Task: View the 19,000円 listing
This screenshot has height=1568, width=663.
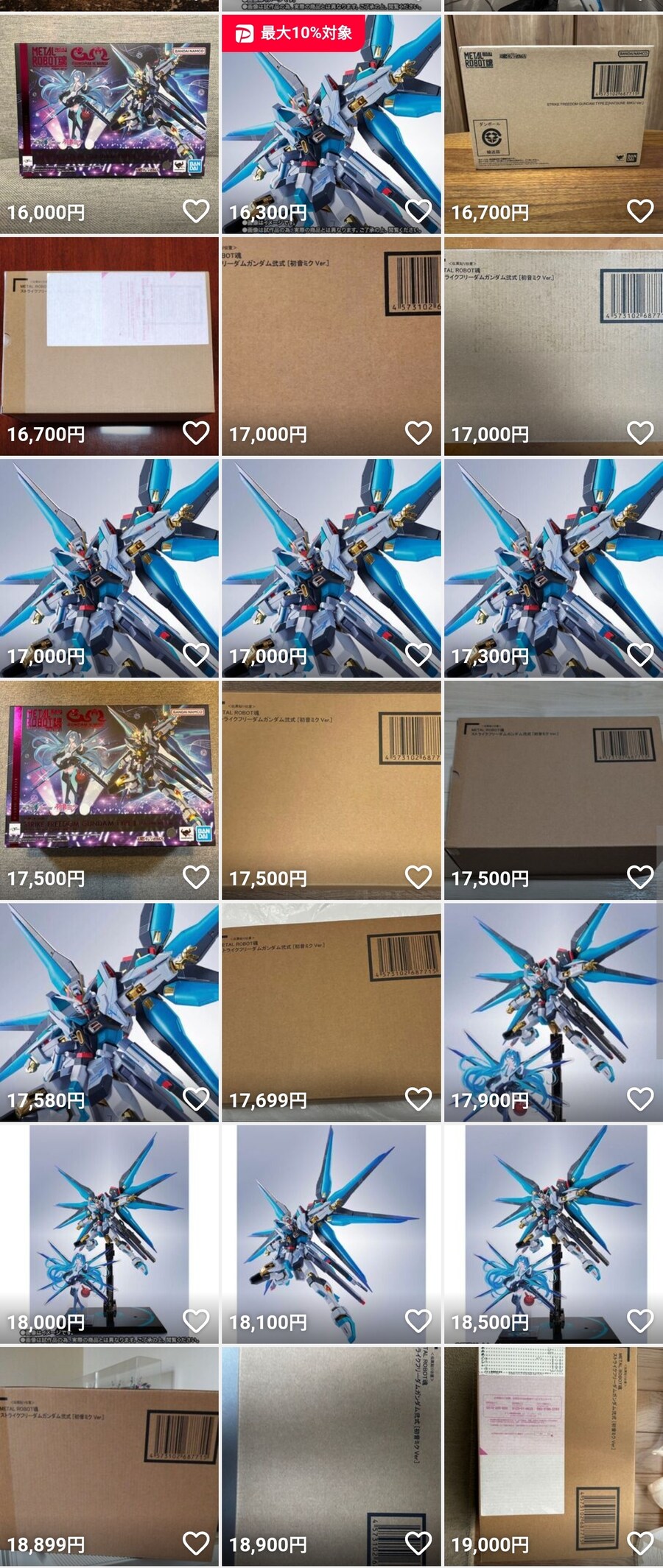Action: click(552, 1444)
